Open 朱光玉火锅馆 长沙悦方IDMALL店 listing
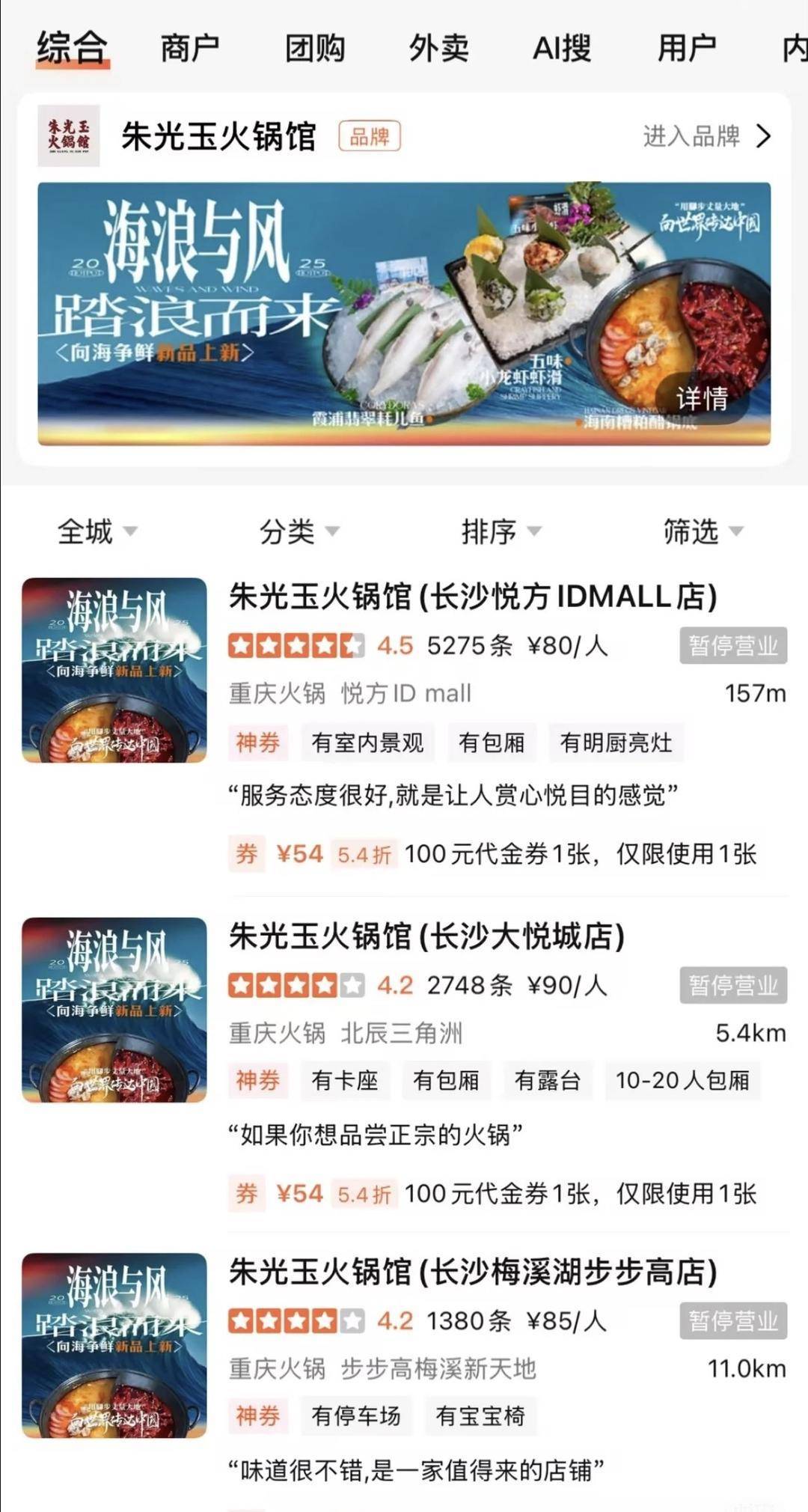Image resolution: width=808 pixels, height=1512 pixels. click(x=473, y=597)
